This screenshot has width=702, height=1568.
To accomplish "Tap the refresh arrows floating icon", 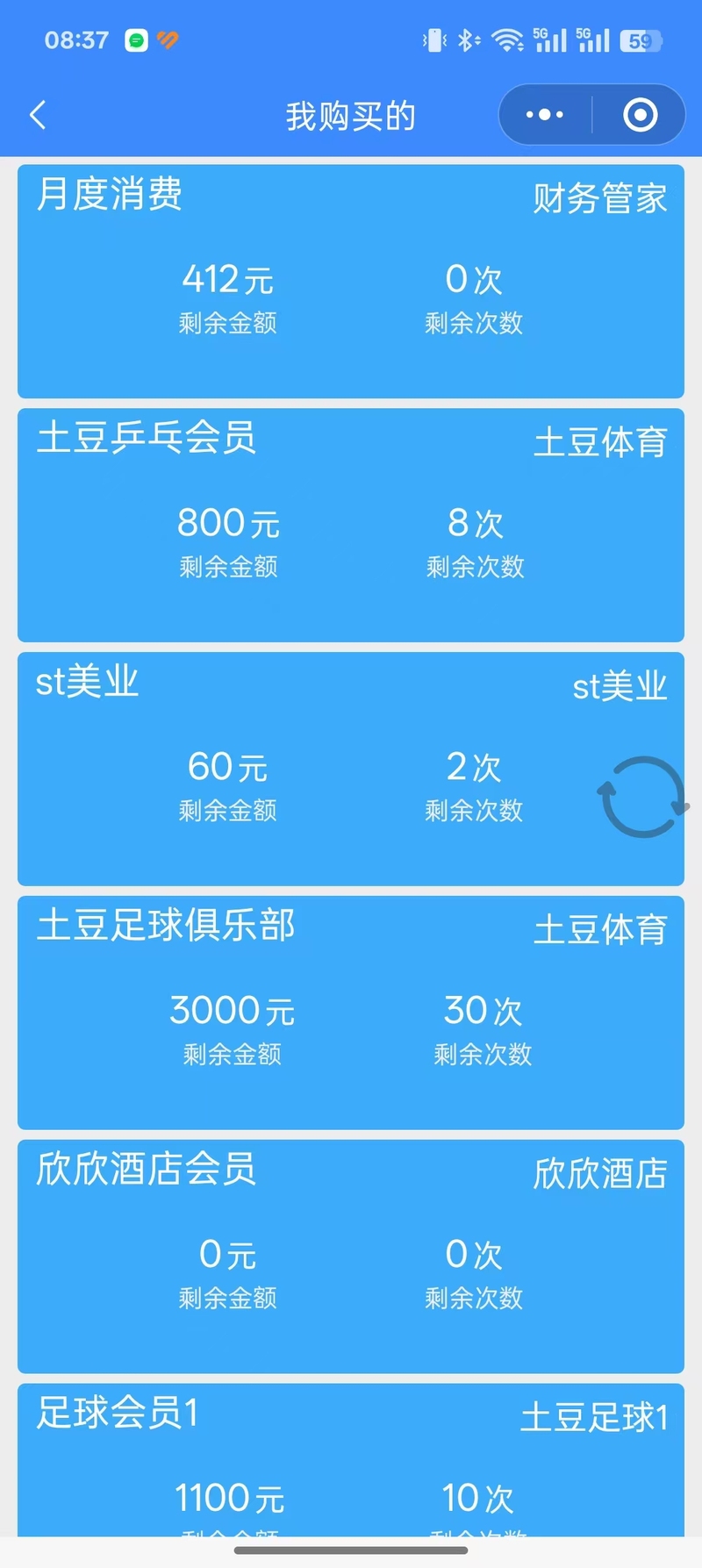I will (642, 797).
